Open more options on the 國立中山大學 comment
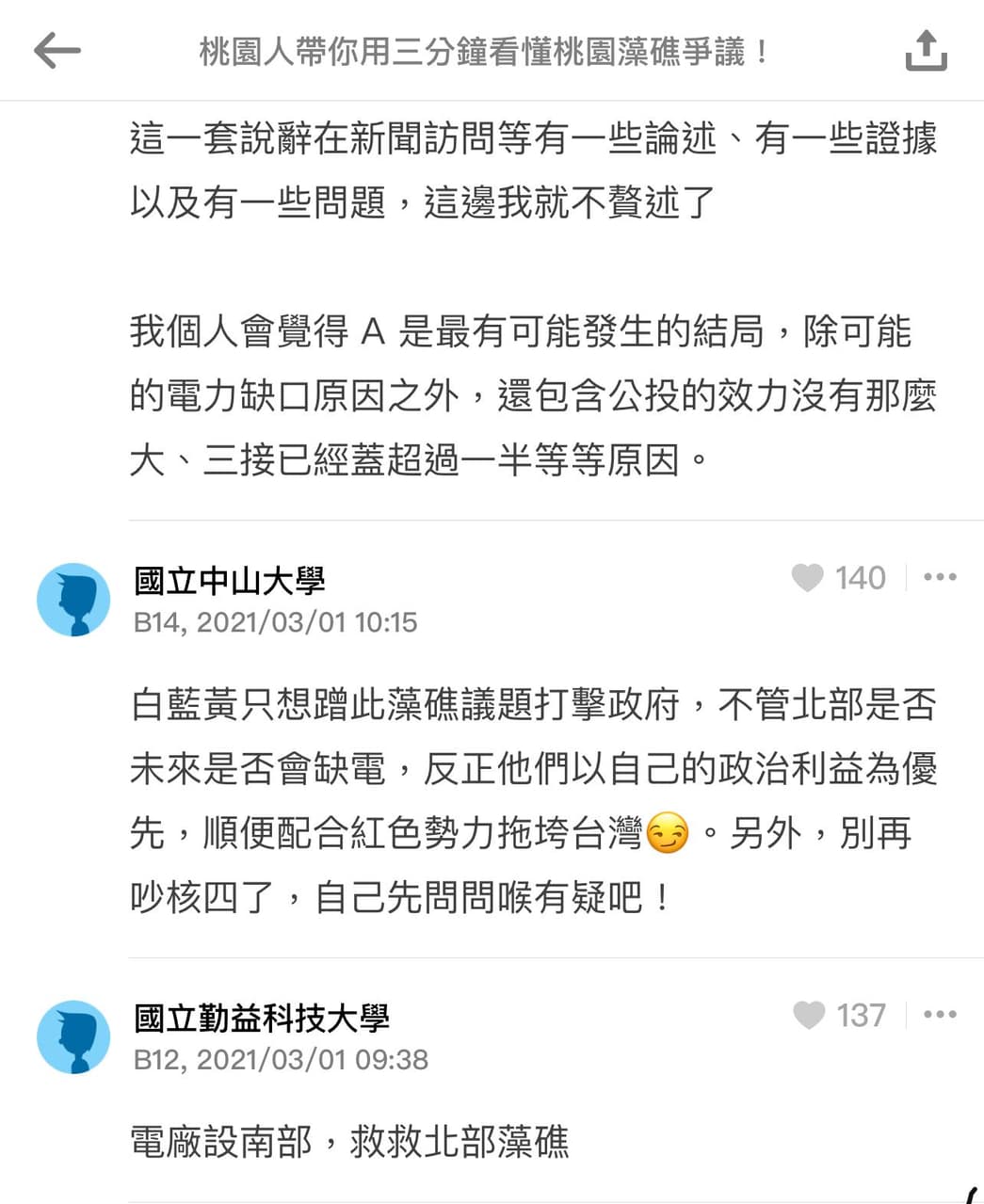Viewport: 984px width, 1204px height. pyautogui.click(x=940, y=577)
